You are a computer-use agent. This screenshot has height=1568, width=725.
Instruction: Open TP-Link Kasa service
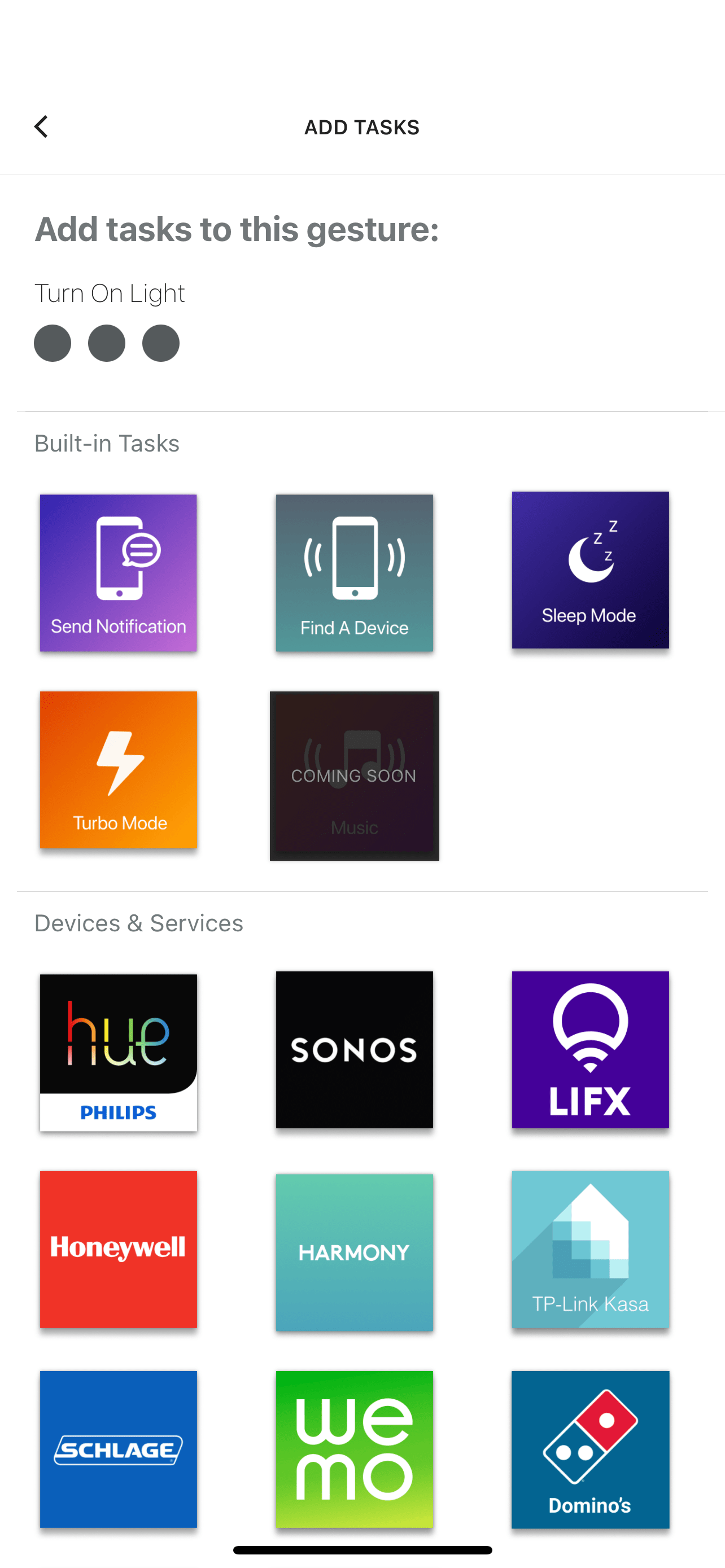(x=590, y=1249)
